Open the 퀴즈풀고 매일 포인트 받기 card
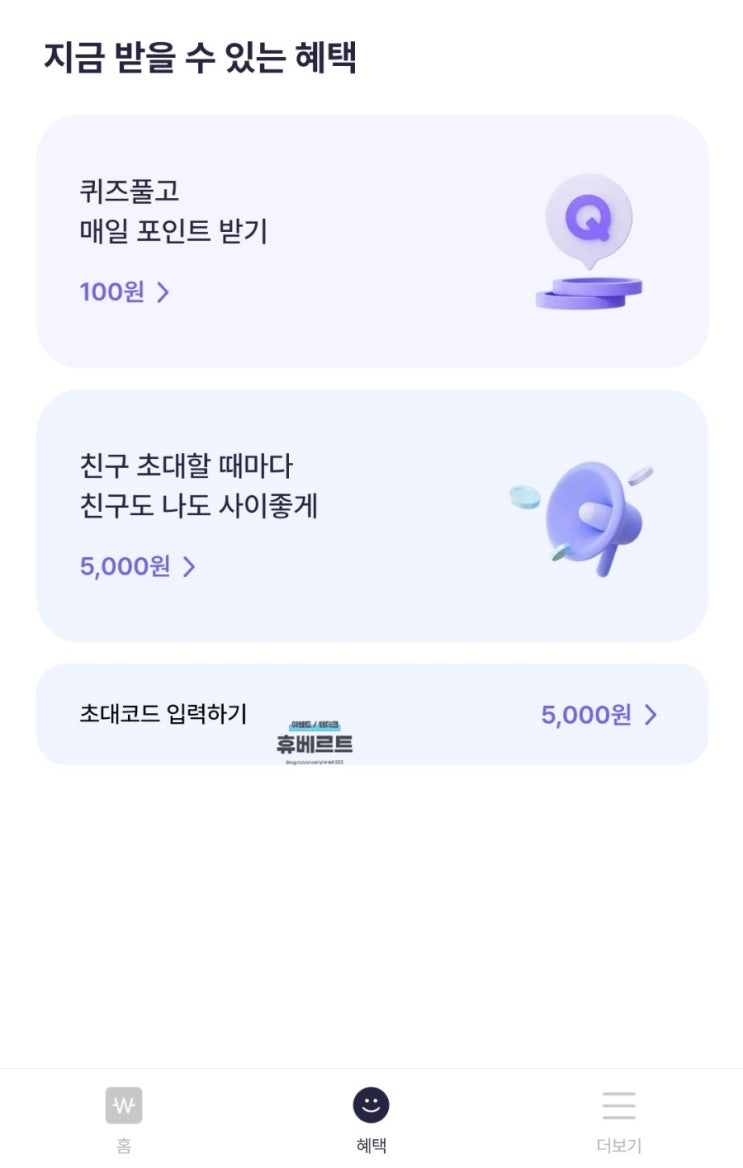 (371, 240)
